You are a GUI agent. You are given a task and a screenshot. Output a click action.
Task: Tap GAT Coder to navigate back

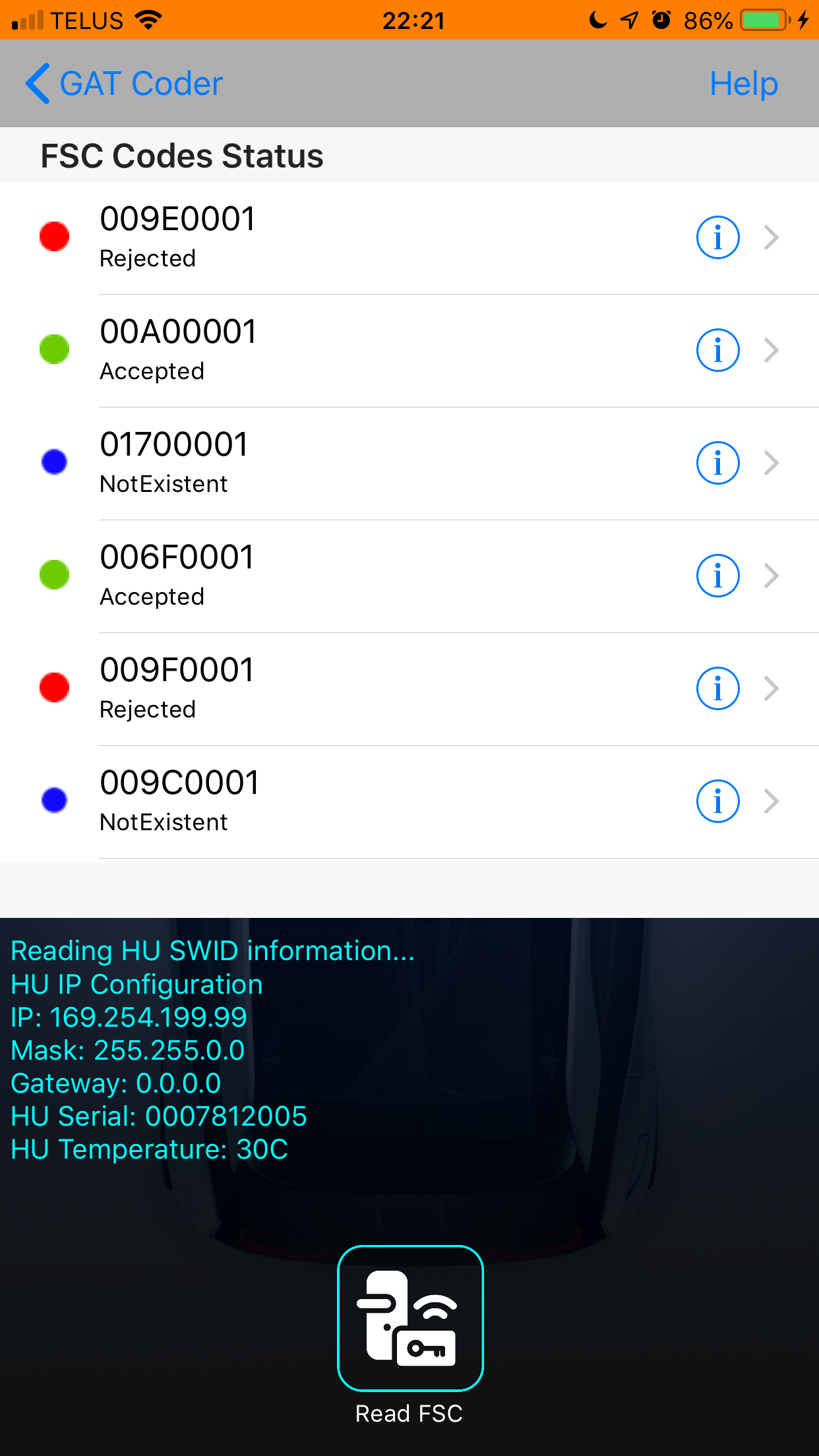coord(139,83)
